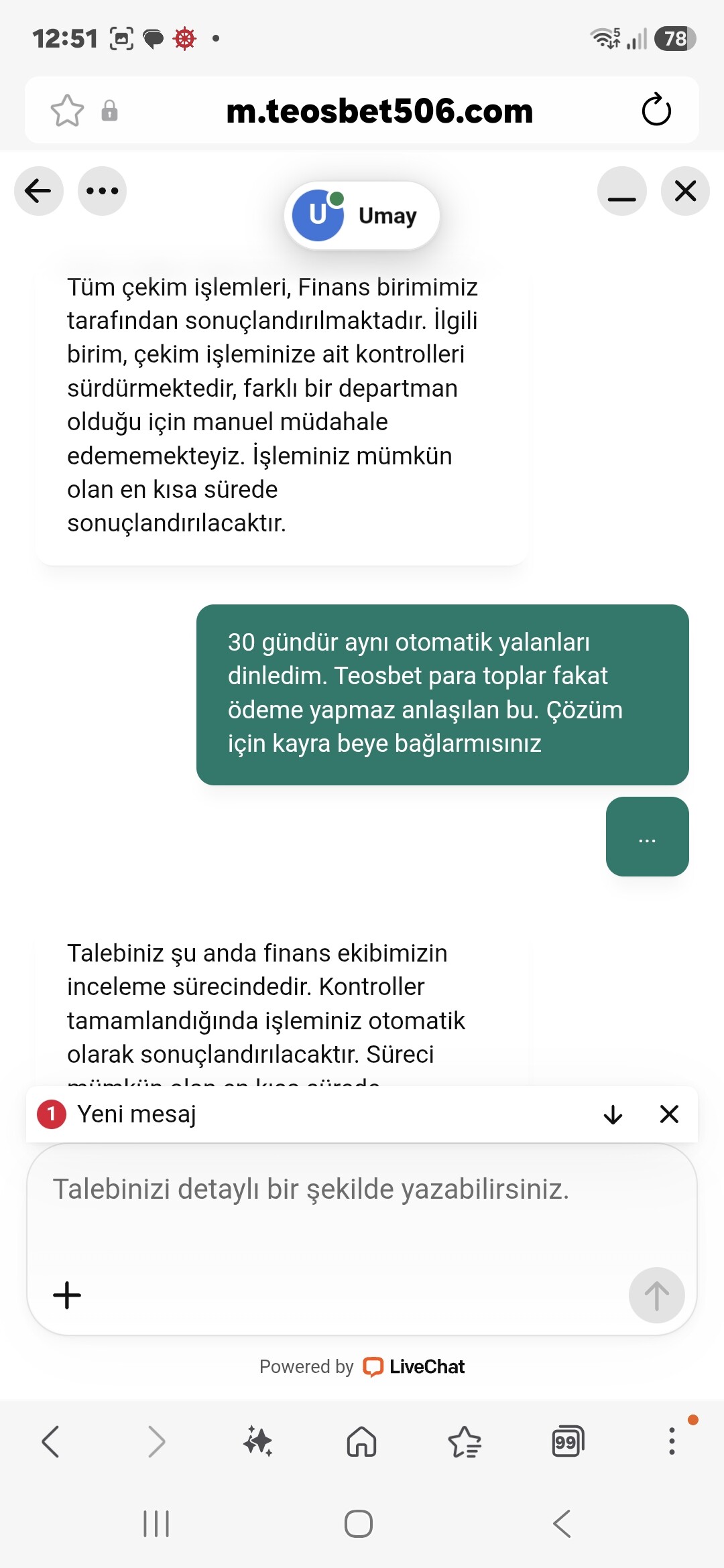Focus the Talebinizi detaylı message field
Viewport: 724px width, 1568px height.
362,1206
